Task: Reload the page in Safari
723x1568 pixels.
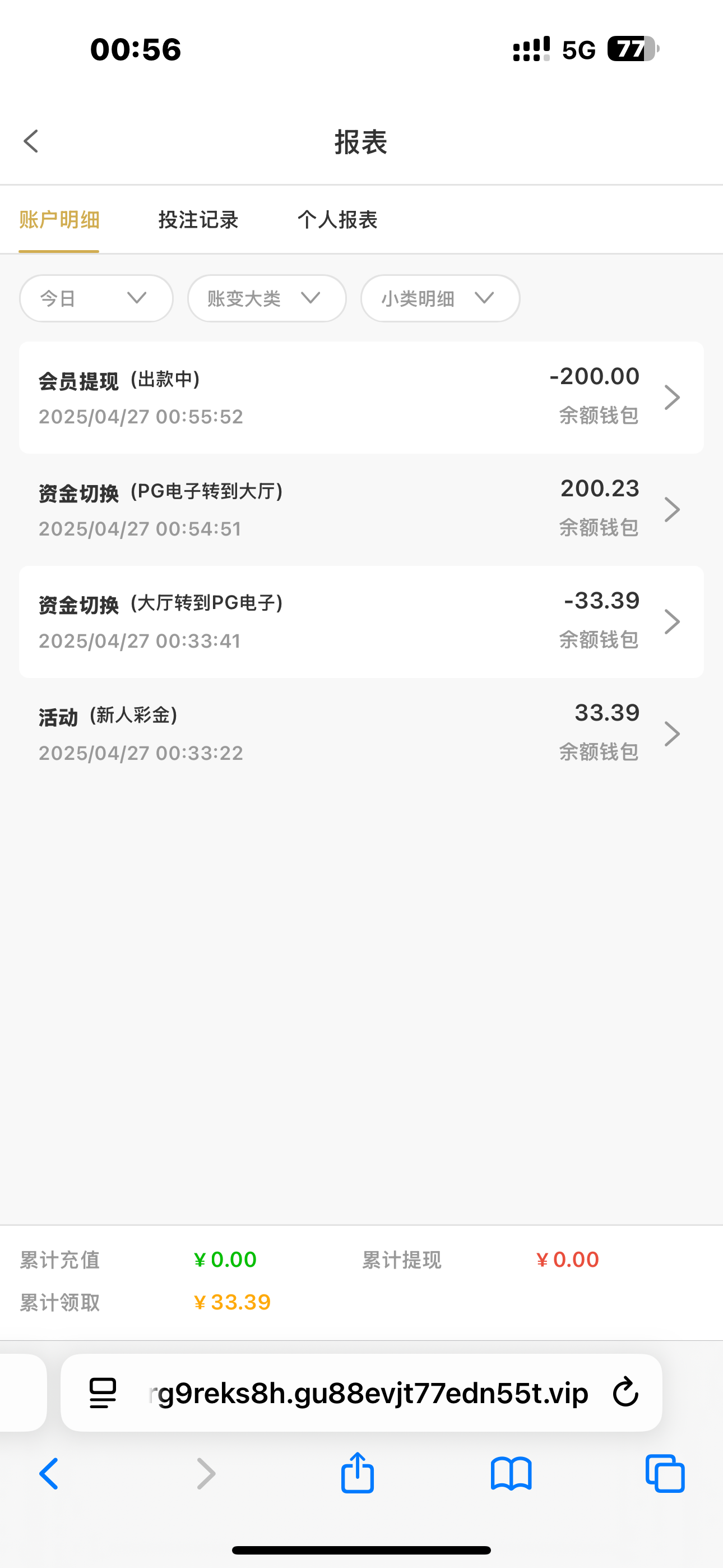Action: click(625, 1392)
